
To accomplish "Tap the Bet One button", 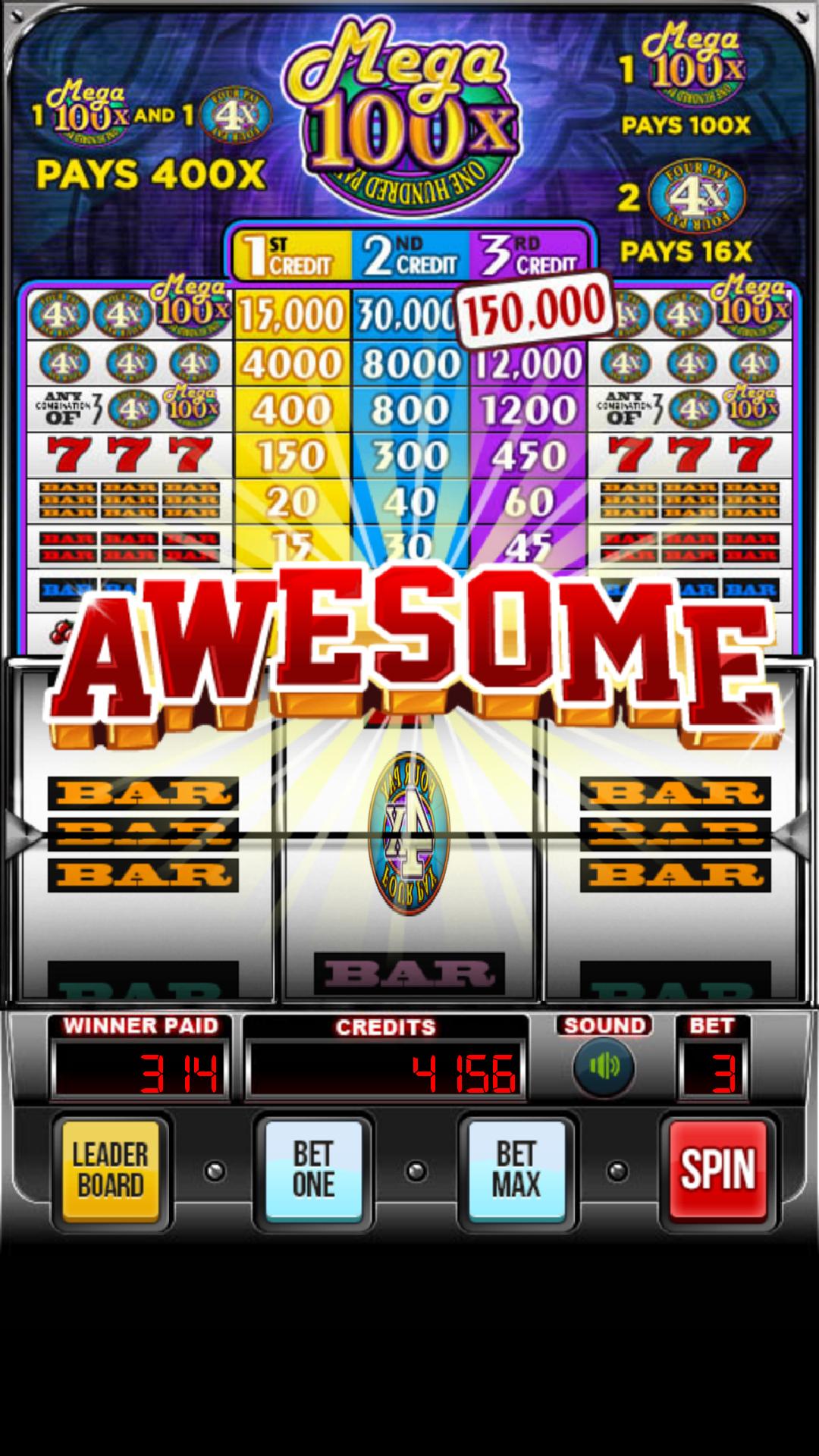I will [313, 1170].
